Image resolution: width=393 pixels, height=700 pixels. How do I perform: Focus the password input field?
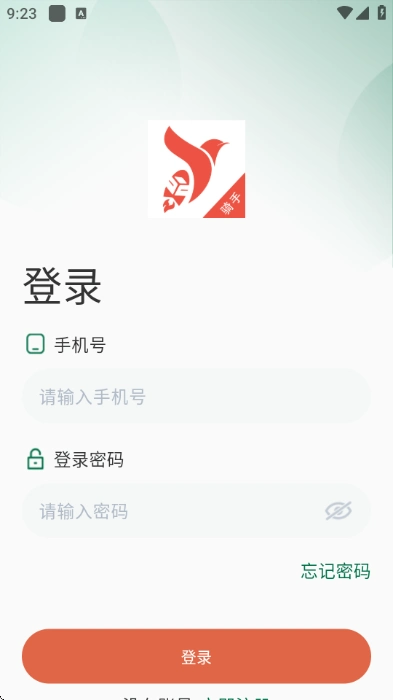pyautogui.click(x=196, y=511)
